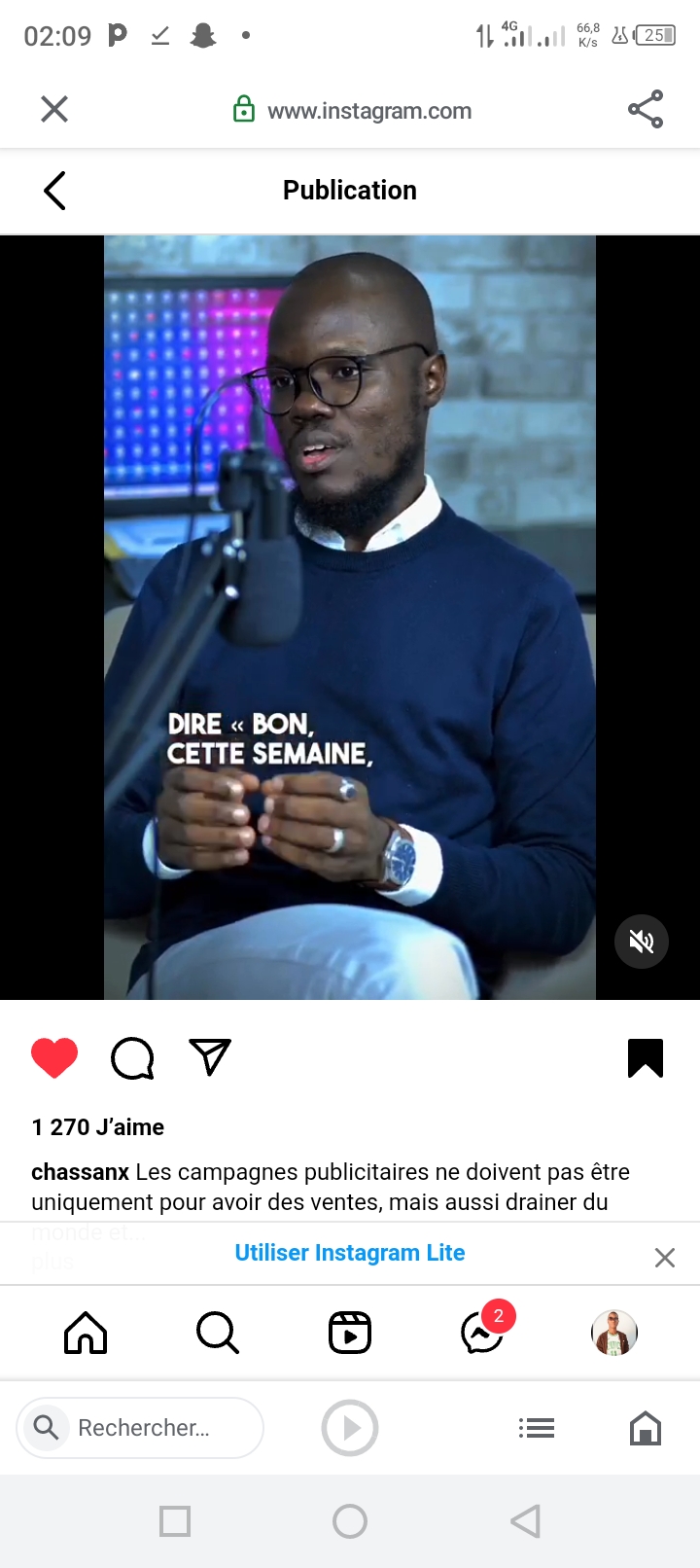Dismiss the Instagram Lite banner

(665, 1258)
